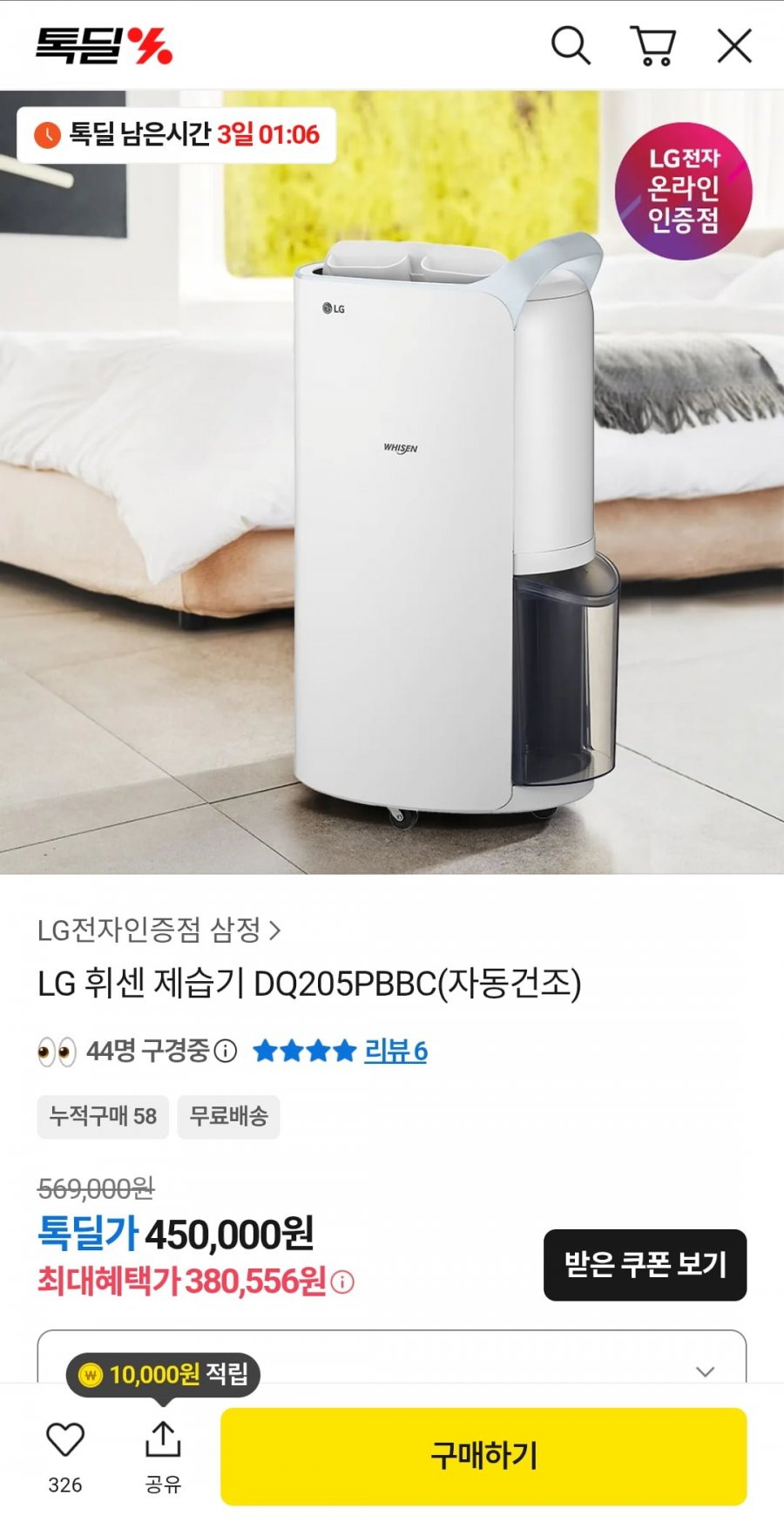Open the 톡딜 logo home
This screenshot has width=784, height=1529.
104,45
